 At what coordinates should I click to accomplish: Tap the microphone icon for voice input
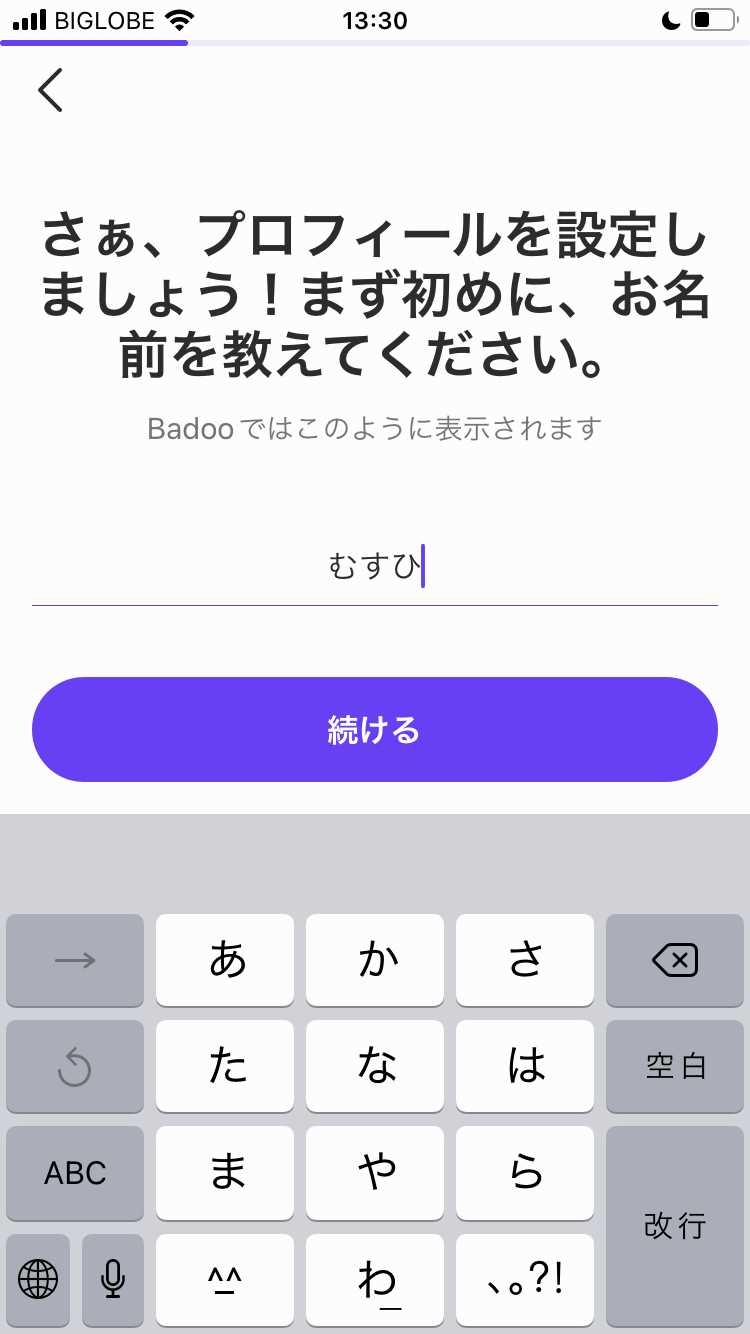112,1281
